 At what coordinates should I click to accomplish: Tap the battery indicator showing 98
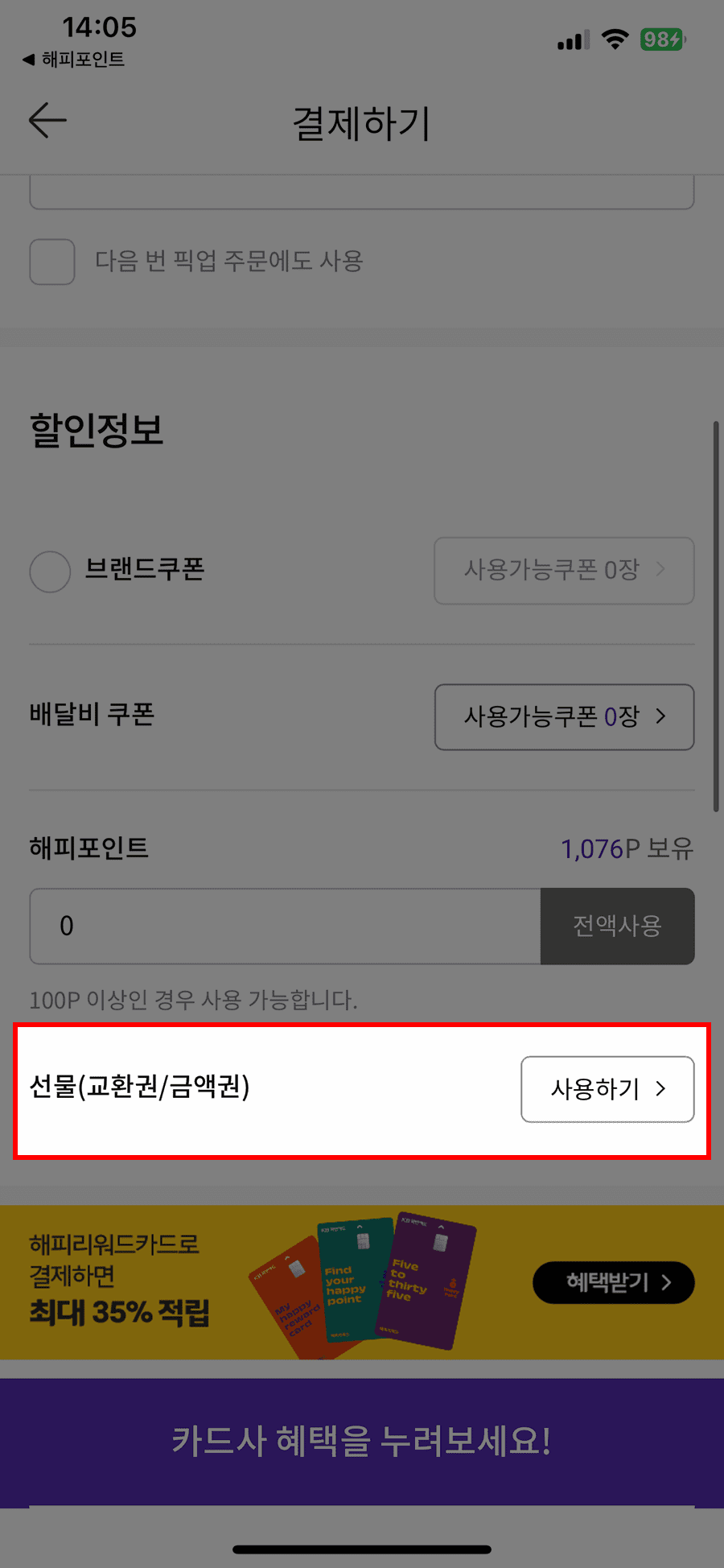pyautogui.click(x=662, y=39)
